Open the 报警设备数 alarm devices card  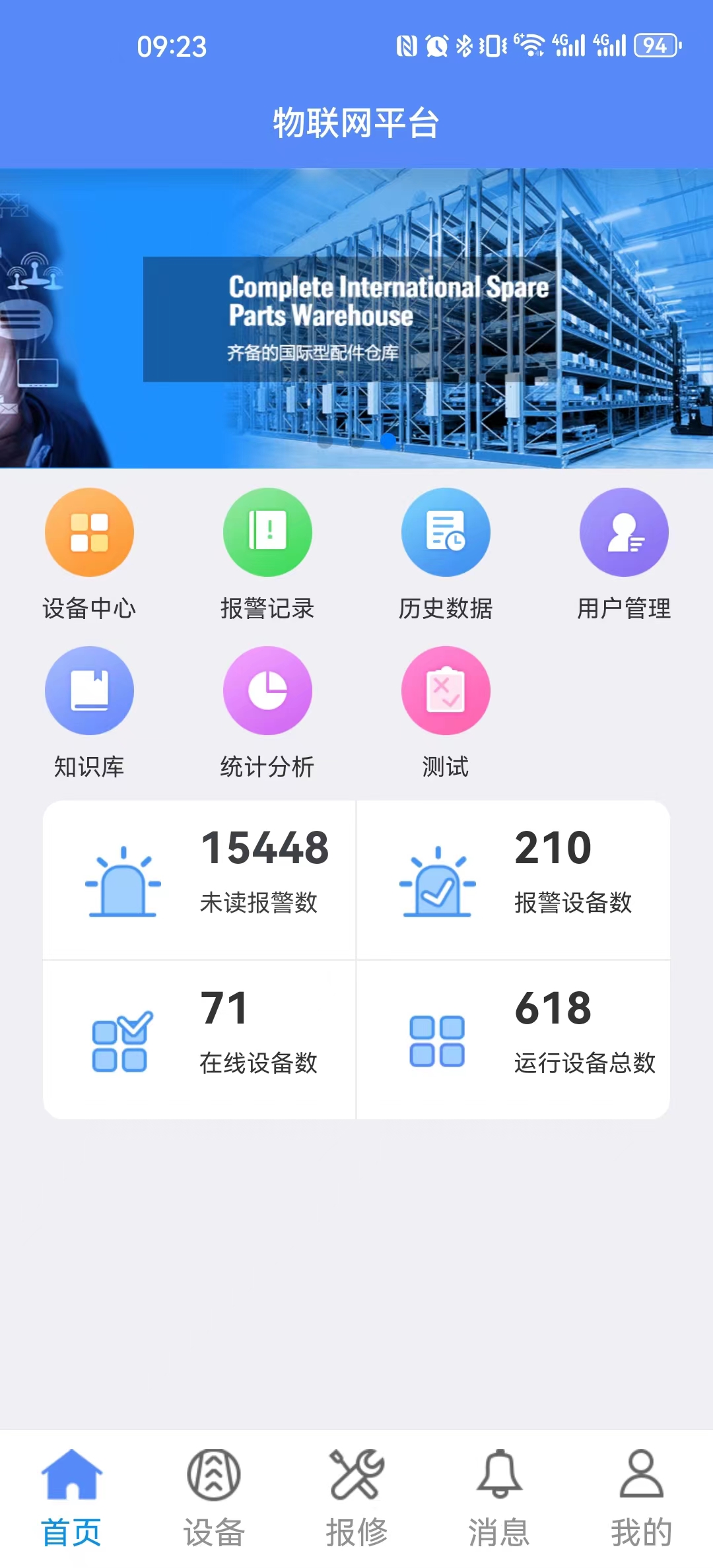[x=514, y=880]
